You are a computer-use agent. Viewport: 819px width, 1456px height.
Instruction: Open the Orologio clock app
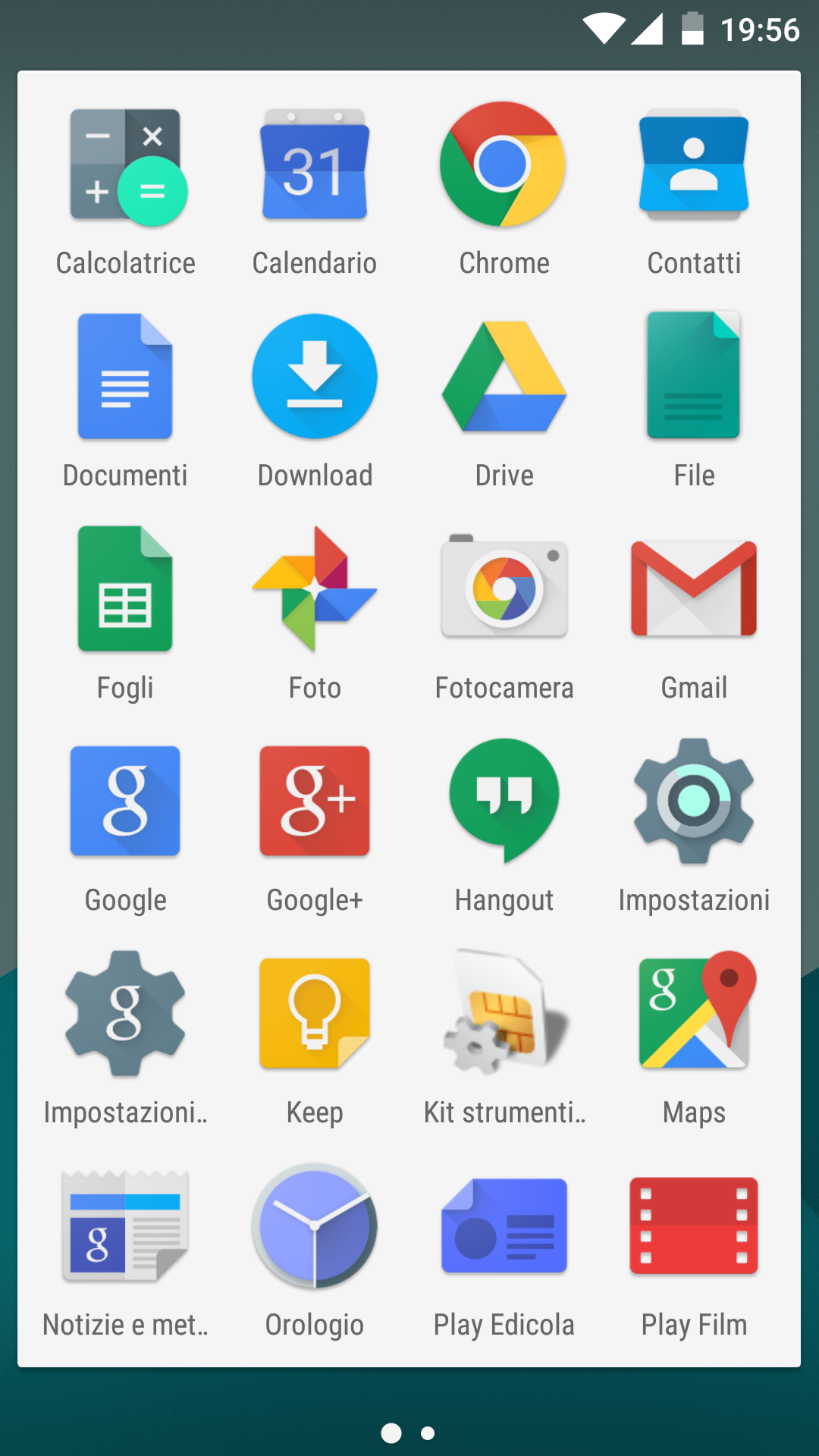click(315, 1226)
